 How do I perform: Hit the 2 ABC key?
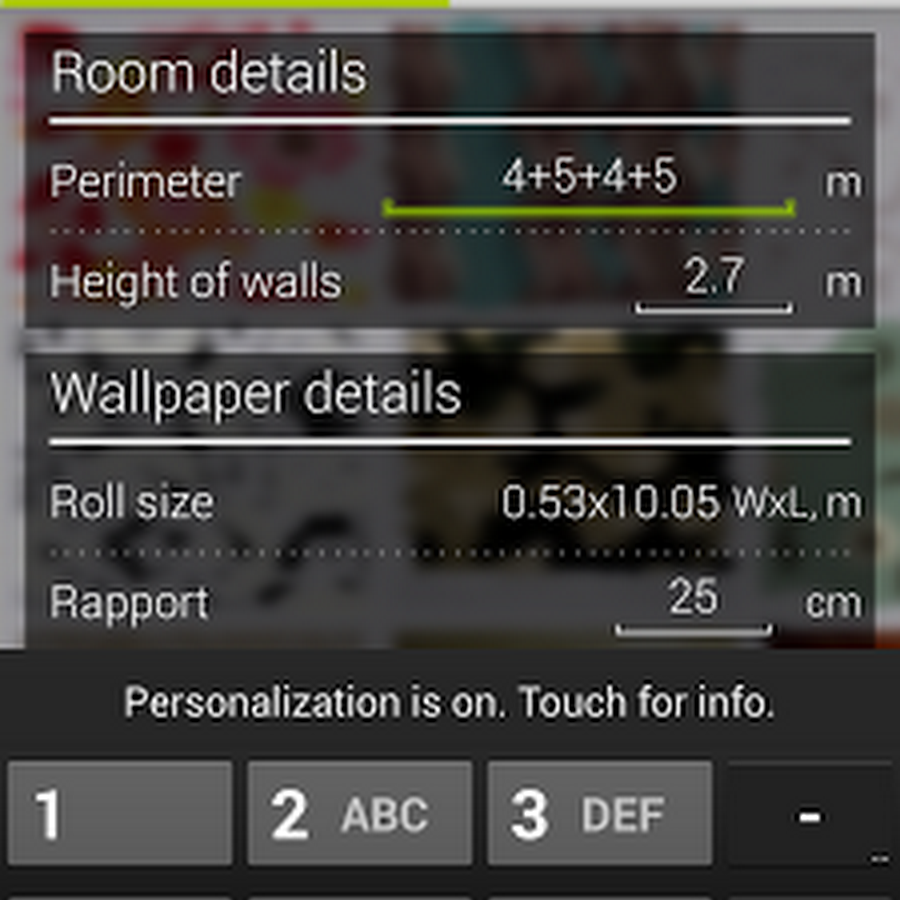[360, 814]
